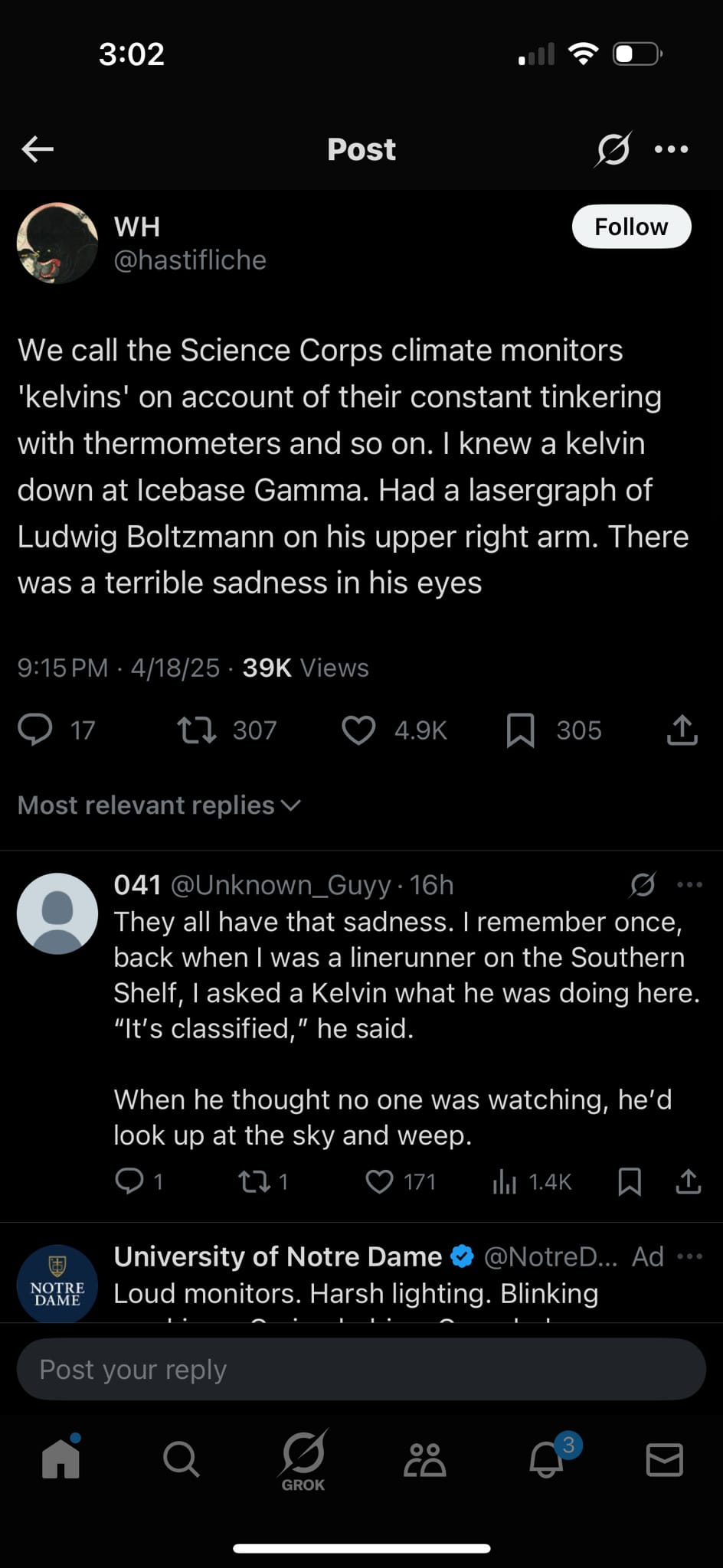The width and height of the screenshot is (723, 1568).
Task: Go back using the arrow icon
Action: click(x=38, y=149)
